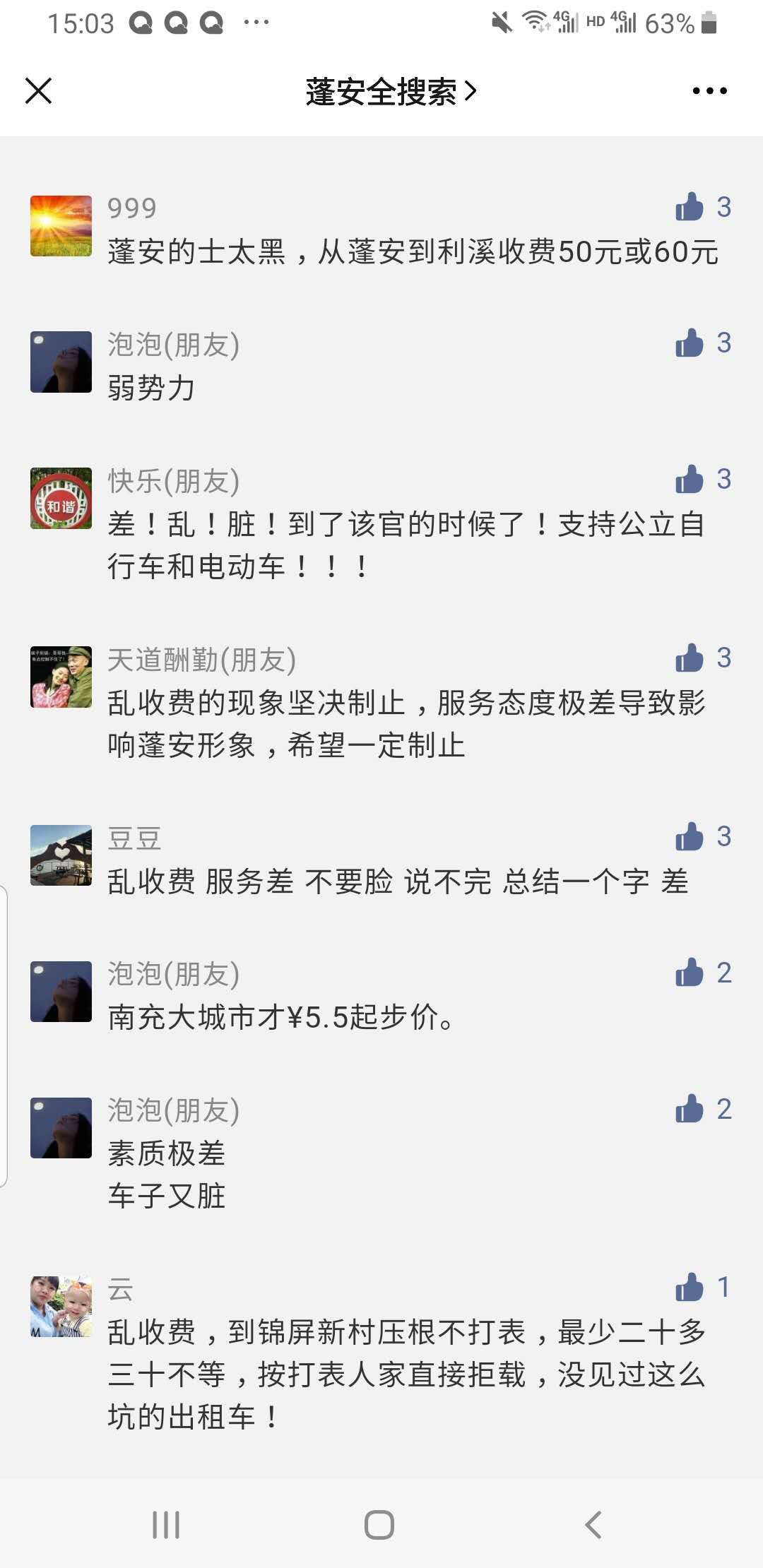This screenshot has width=763, height=1568.
Task: Close the 蓬安全搜索 page
Action: pos(38,91)
